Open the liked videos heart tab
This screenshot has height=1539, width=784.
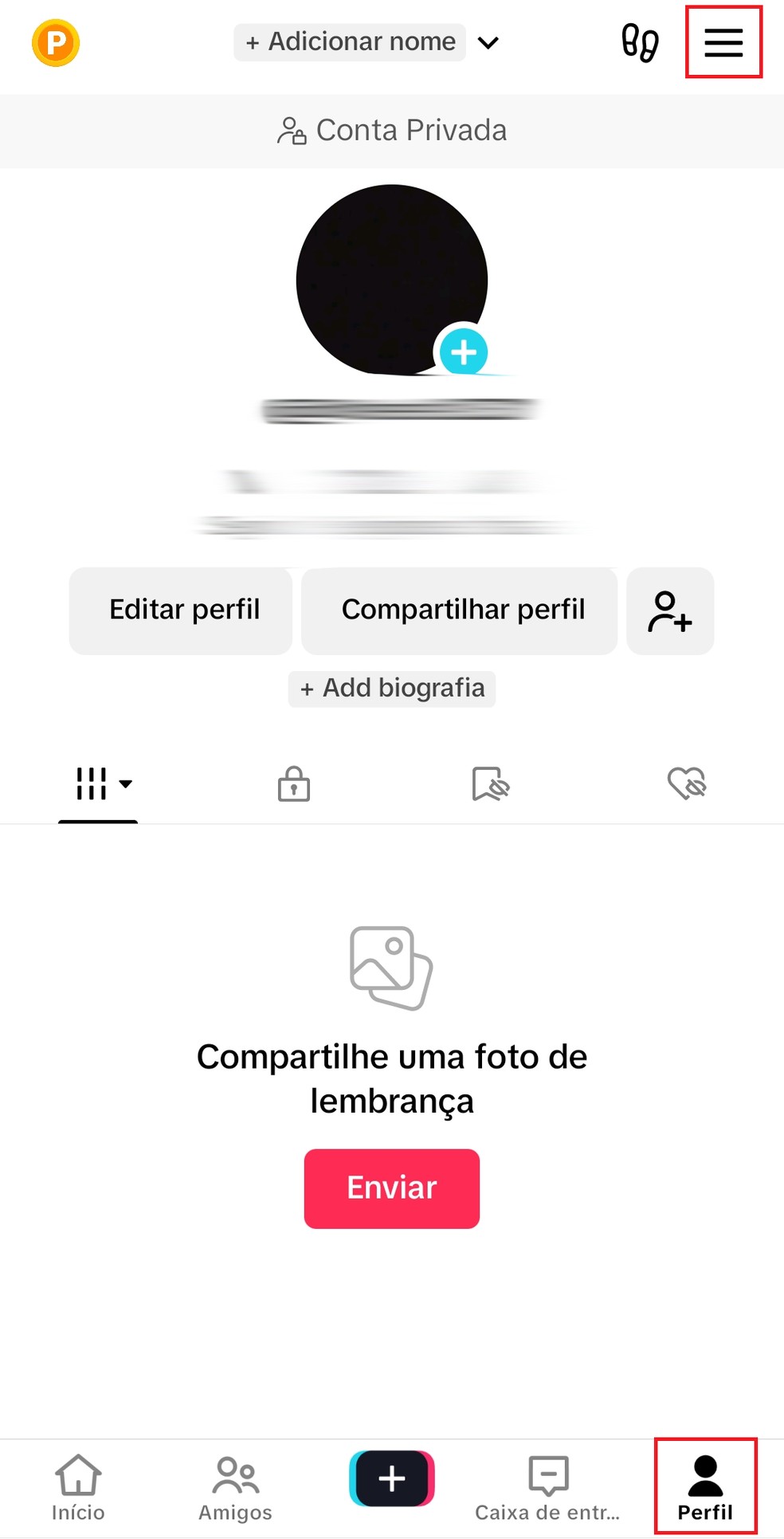pos(685,784)
